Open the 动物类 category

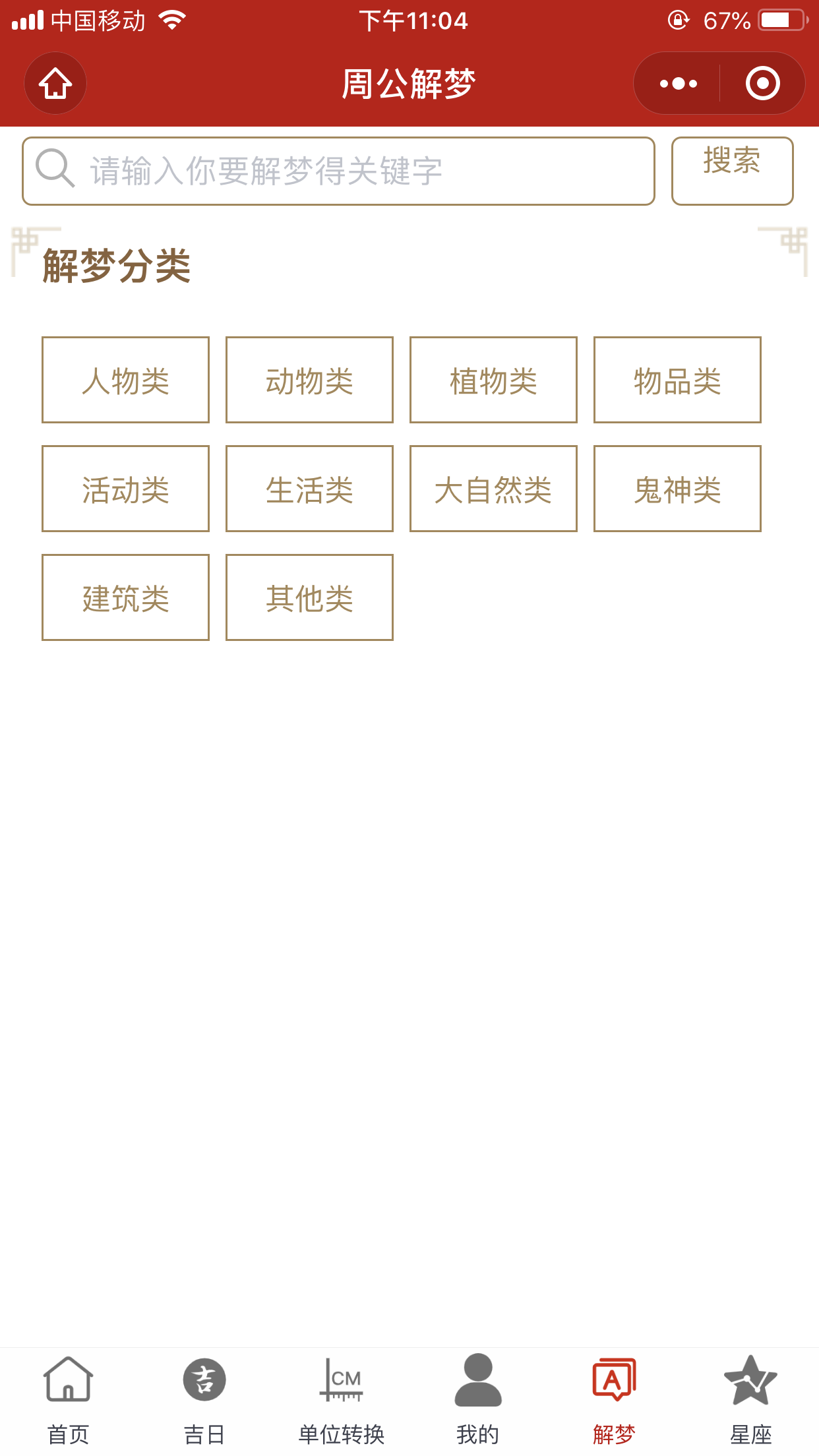(309, 380)
